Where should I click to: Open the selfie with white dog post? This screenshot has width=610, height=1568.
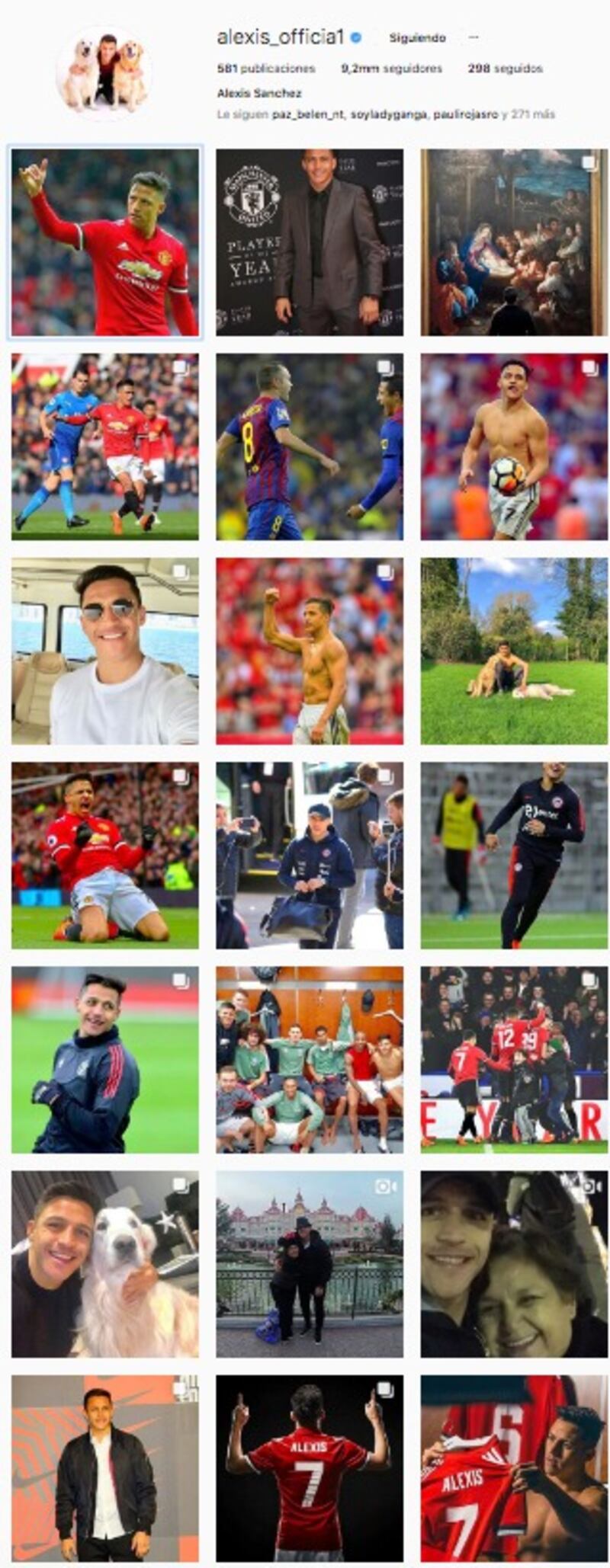[x=105, y=1263]
